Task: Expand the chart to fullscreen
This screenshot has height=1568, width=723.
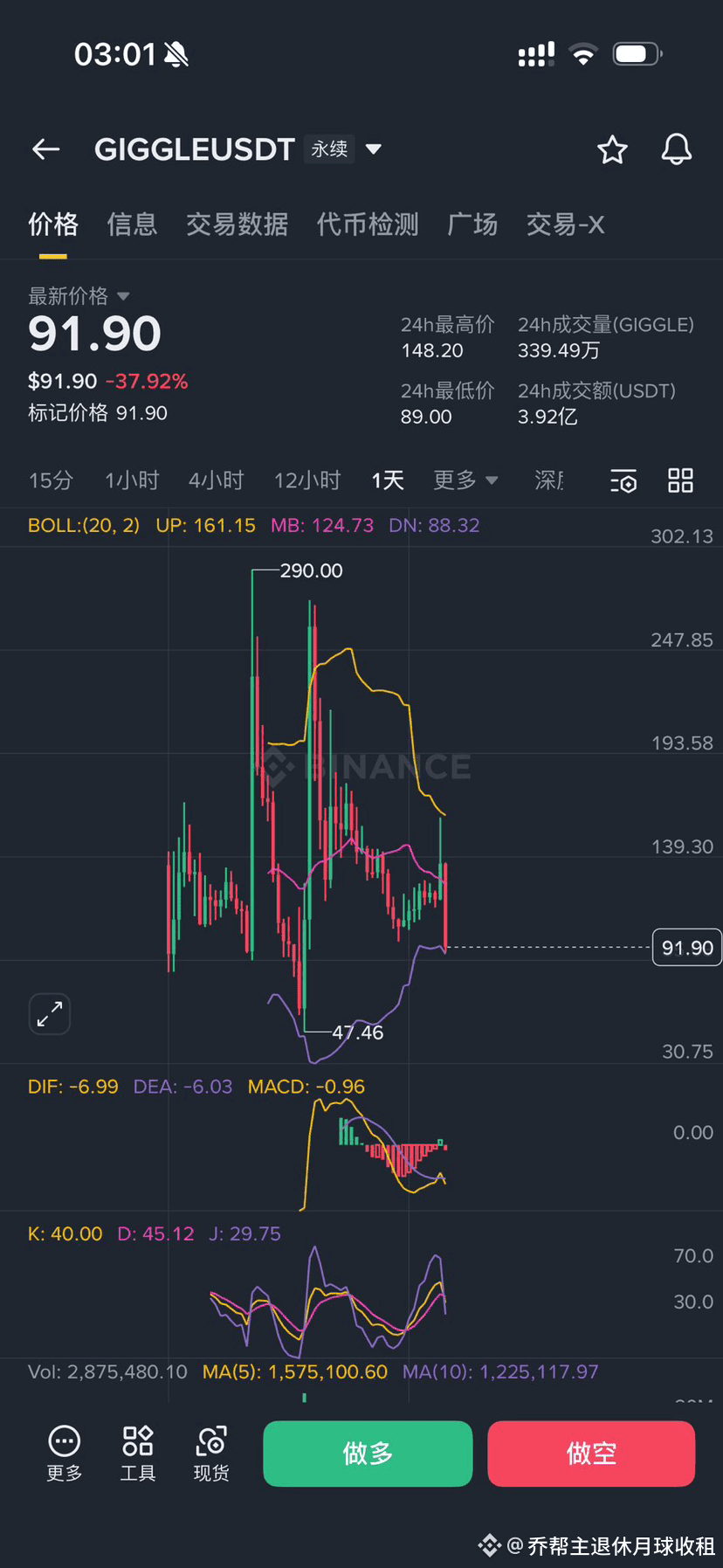Action: pos(50,1014)
